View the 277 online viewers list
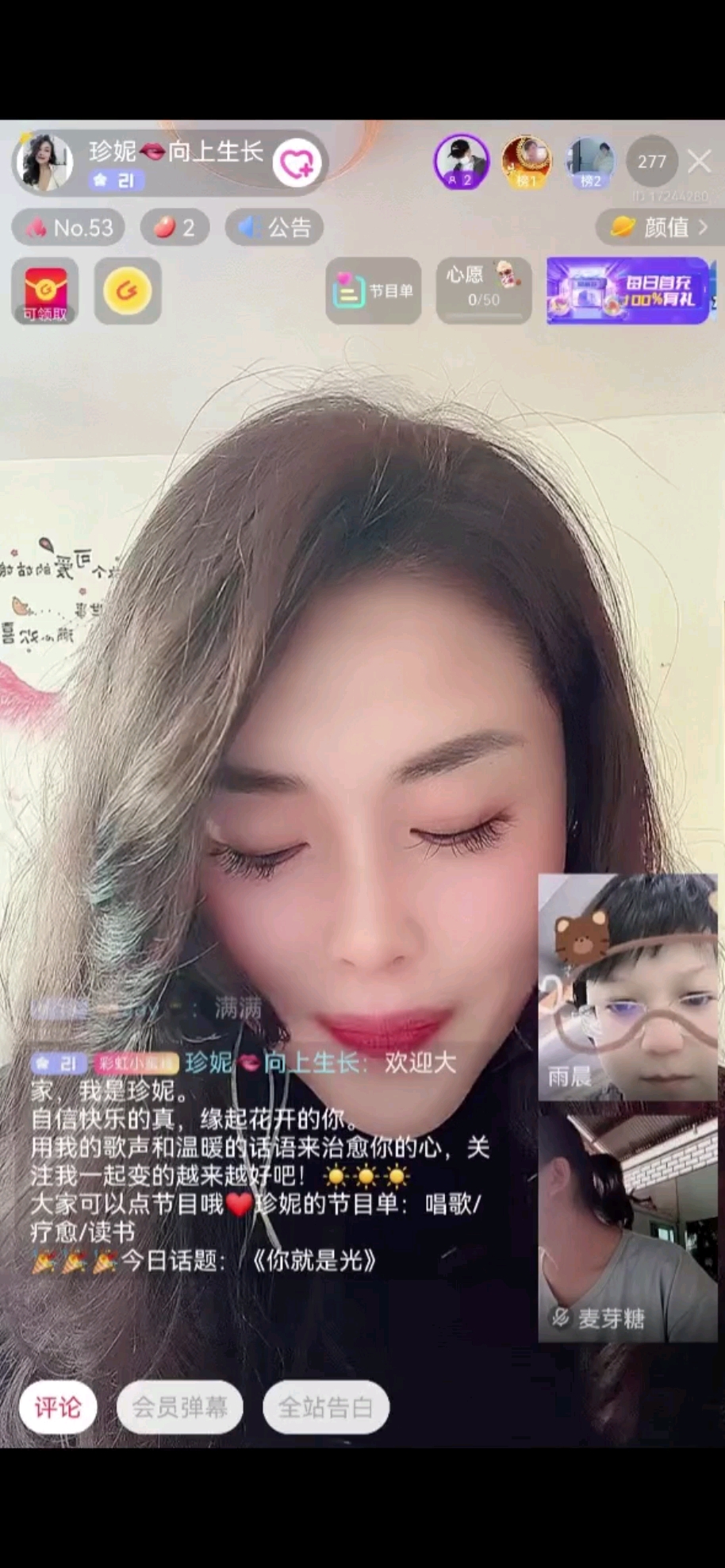Screen dimensions: 725x1568 pyautogui.click(x=652, y=162)
